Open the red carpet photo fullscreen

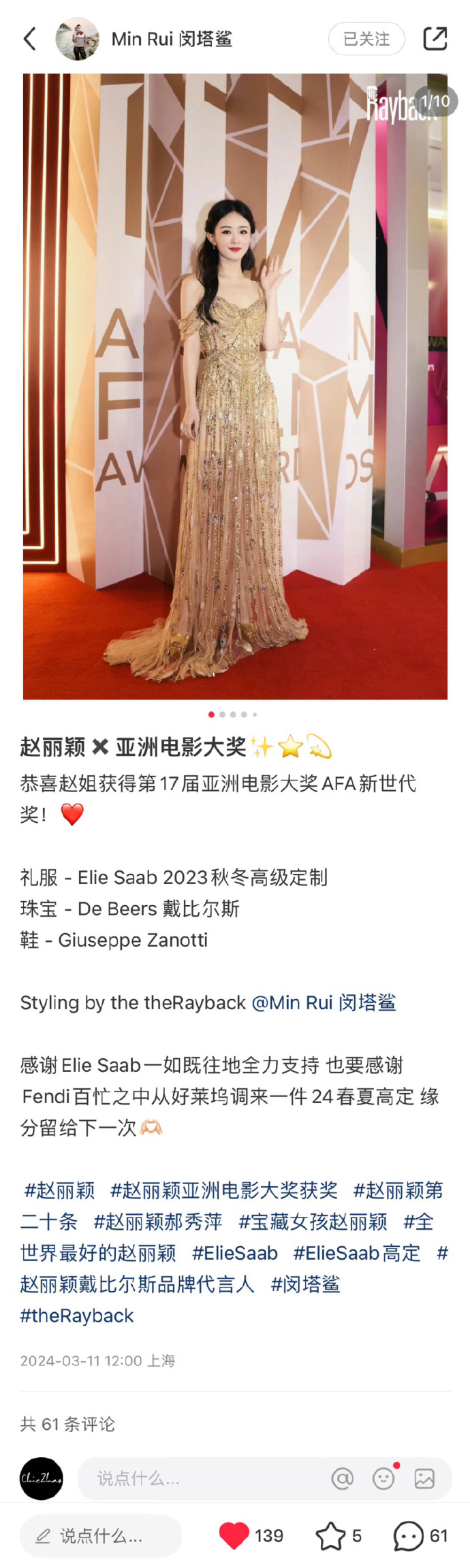pos(235,387)
